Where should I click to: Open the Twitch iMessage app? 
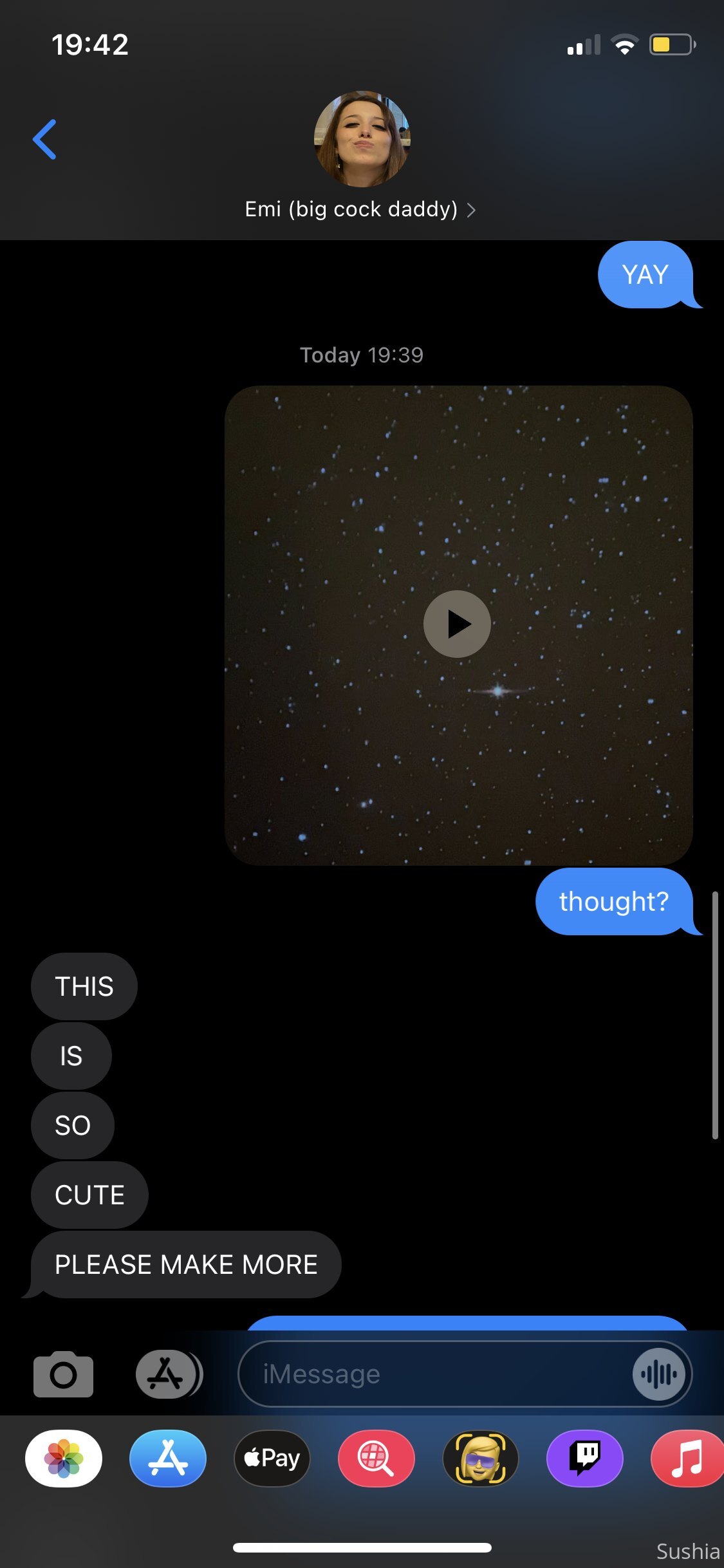point(585,1458)
